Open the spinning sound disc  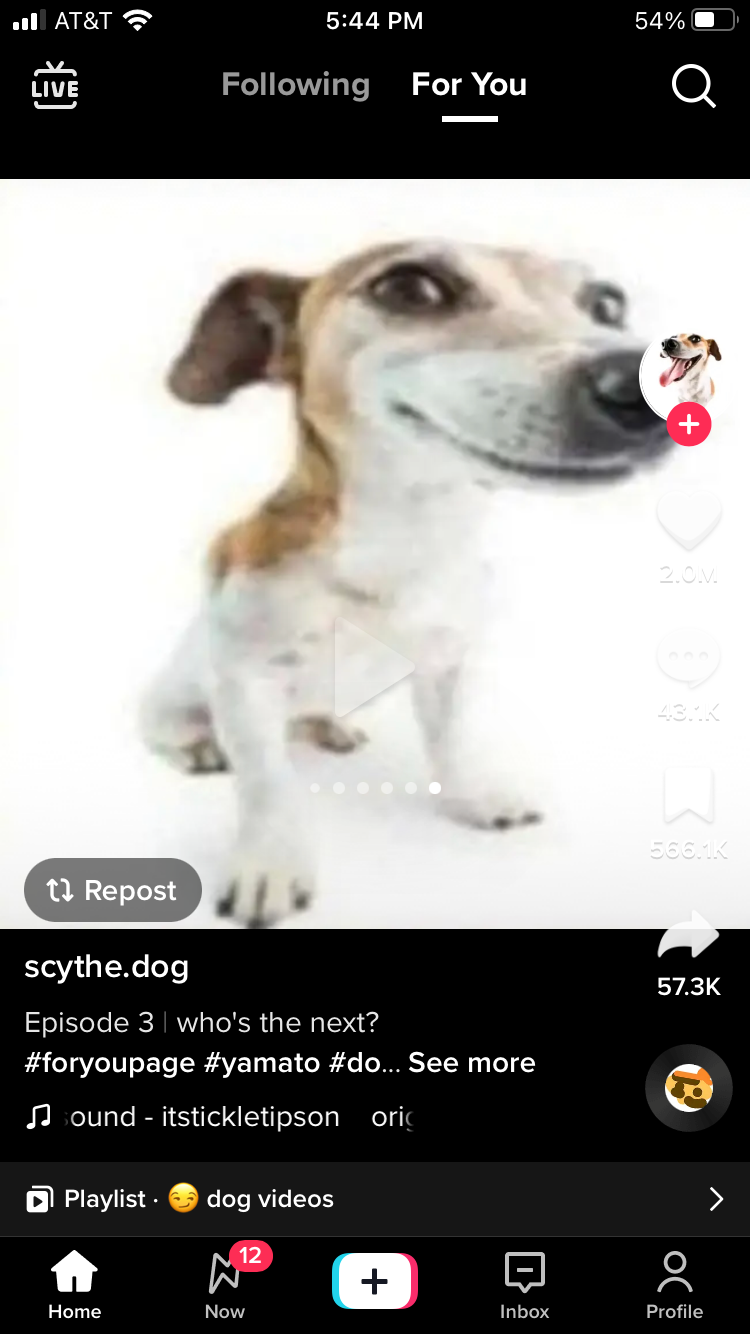(688, 1088)
